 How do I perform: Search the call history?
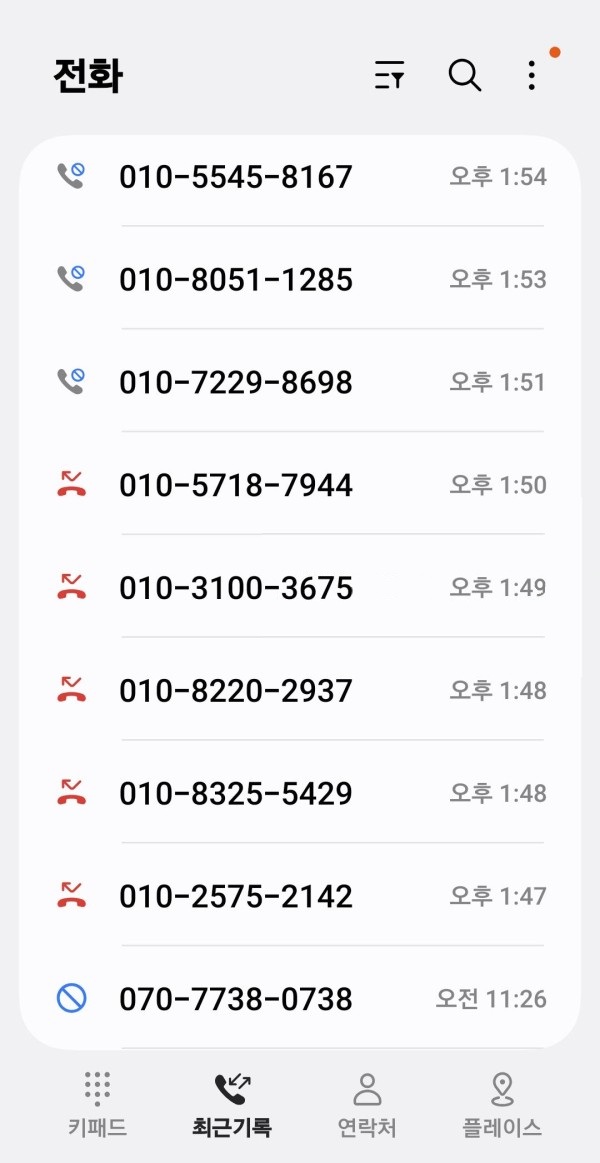[x=464, y=75]
